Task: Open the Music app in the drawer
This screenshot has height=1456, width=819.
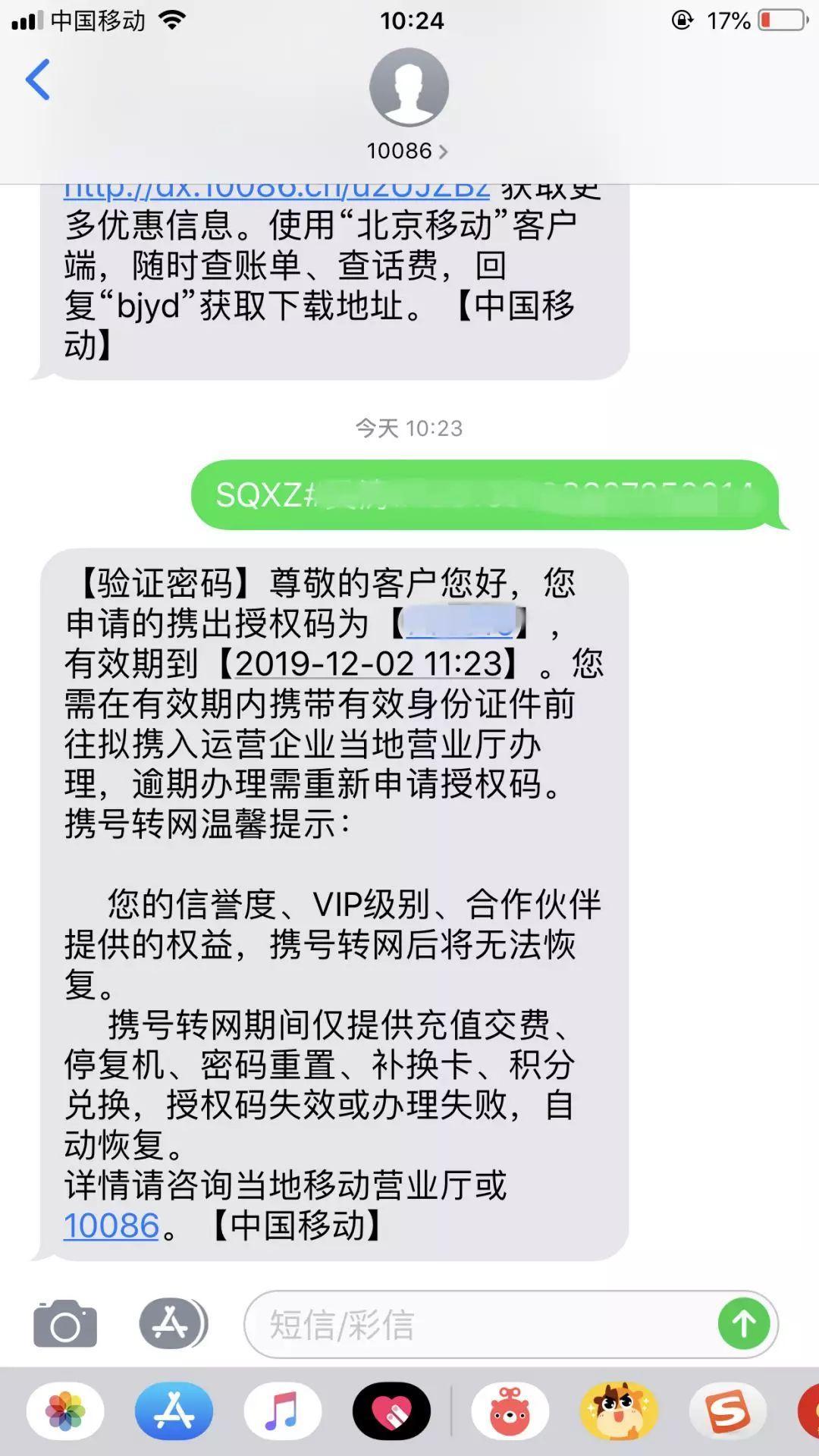Action: tap(282, 1411)
